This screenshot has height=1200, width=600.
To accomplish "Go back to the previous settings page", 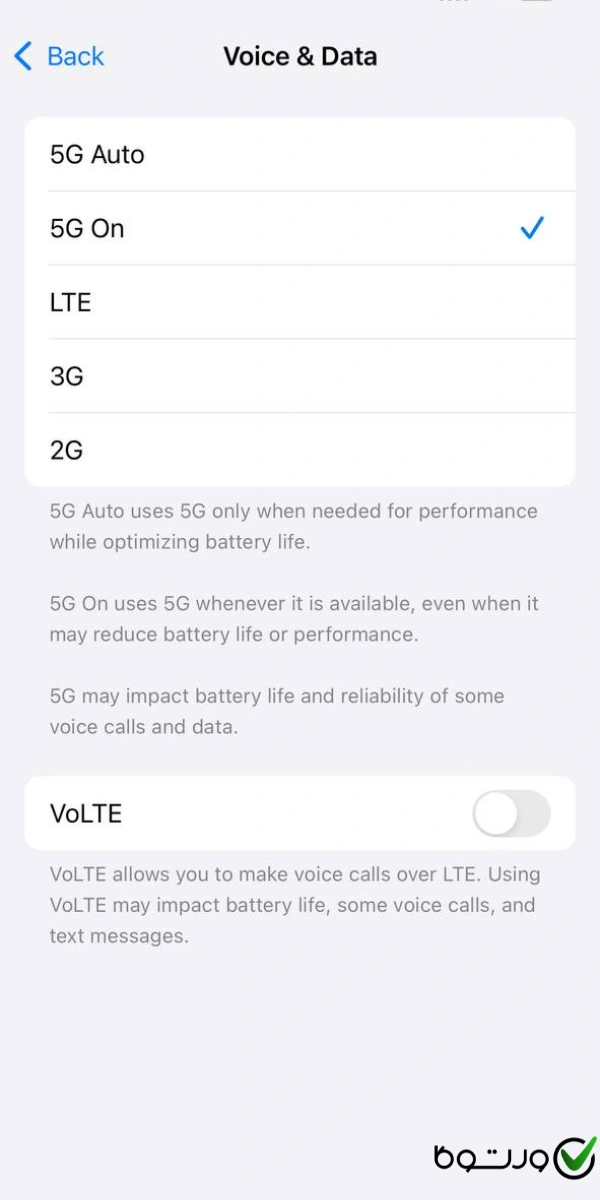I will (x=60, y=56).
